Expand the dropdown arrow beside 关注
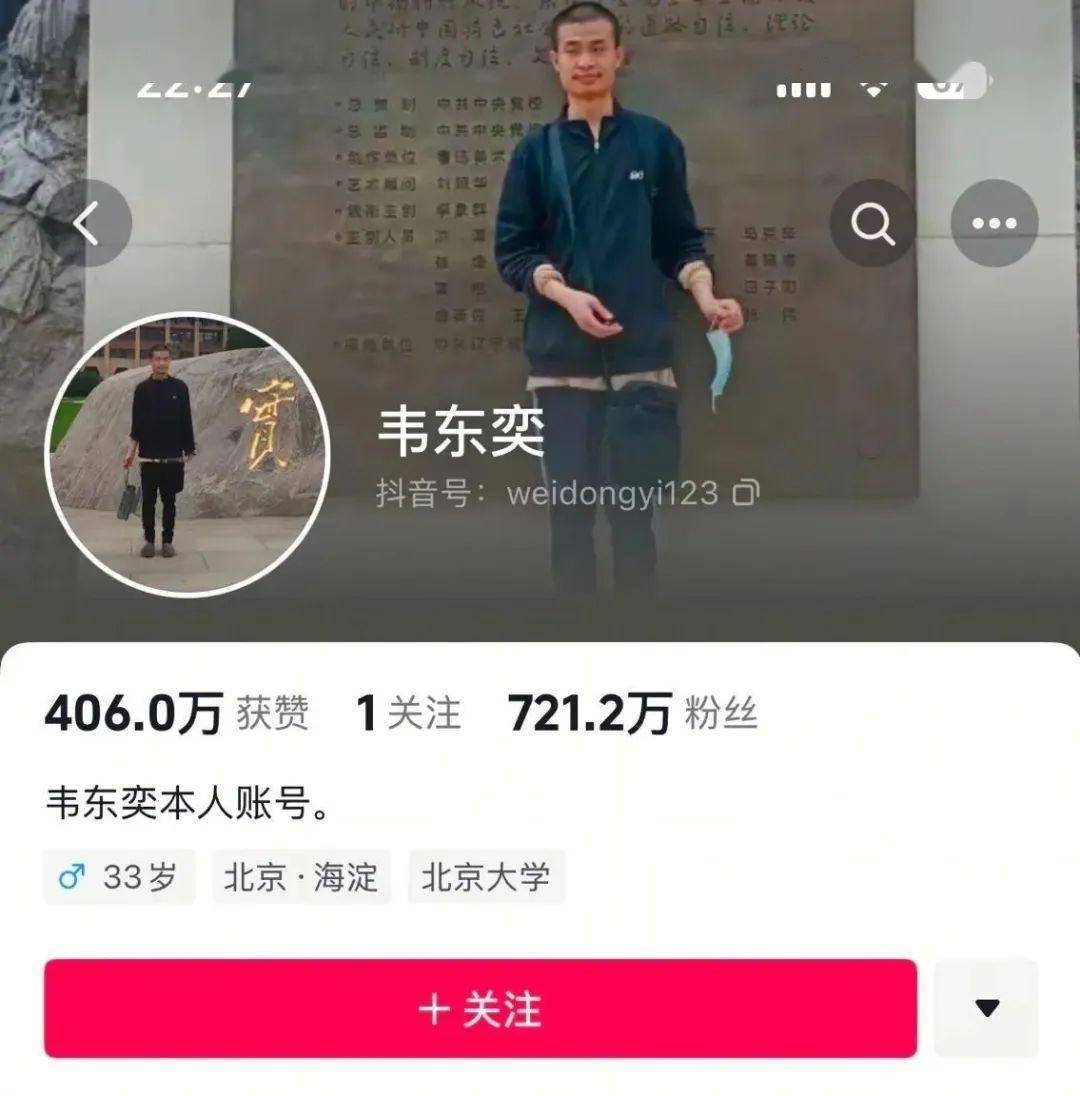The width and height of the screenshot is (1080, 1096). [986, 1008]
